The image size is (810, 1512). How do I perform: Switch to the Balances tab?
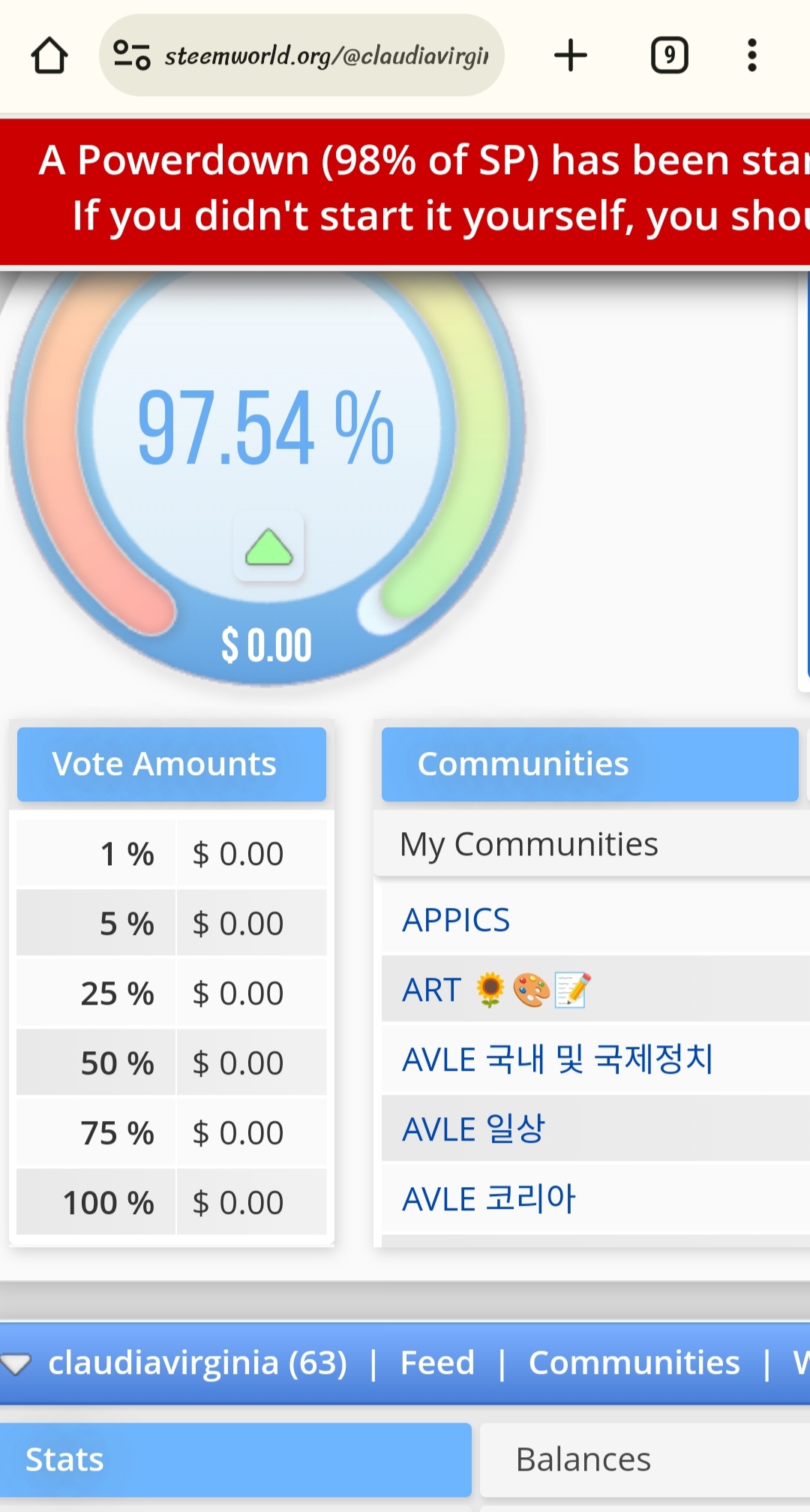click(645, 1459)
